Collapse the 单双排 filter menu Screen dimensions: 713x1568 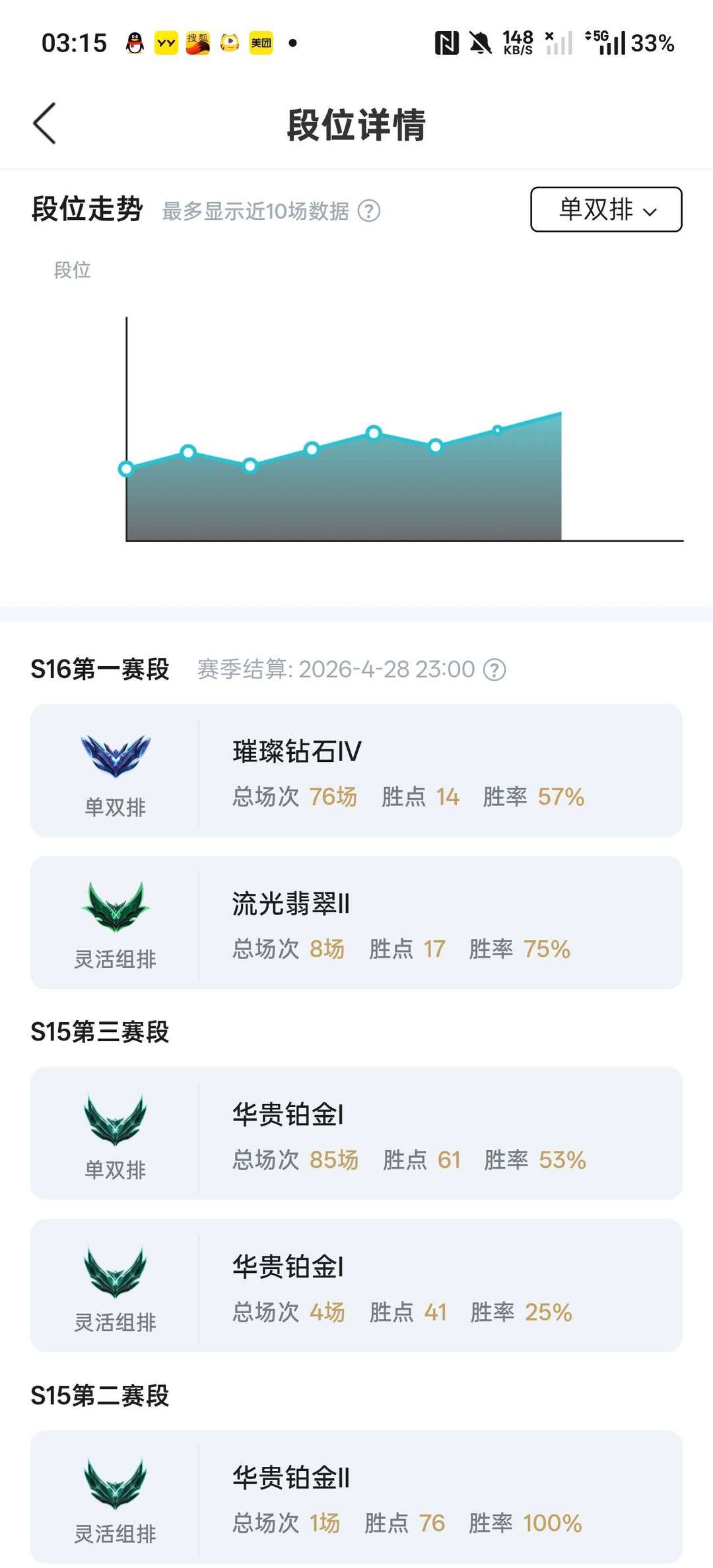click(604, 211)
